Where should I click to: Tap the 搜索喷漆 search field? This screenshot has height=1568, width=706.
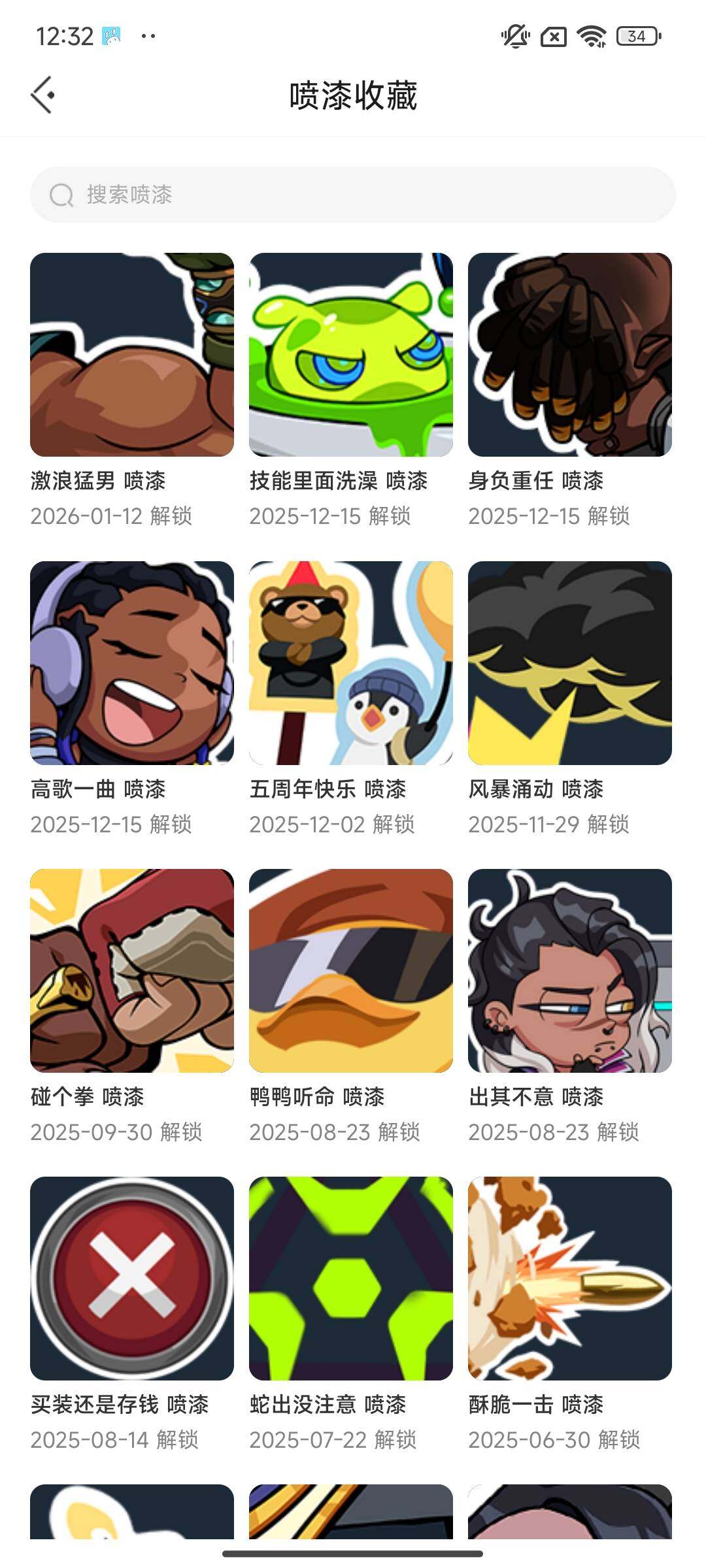pyautogui.click(x=353, y=195)
